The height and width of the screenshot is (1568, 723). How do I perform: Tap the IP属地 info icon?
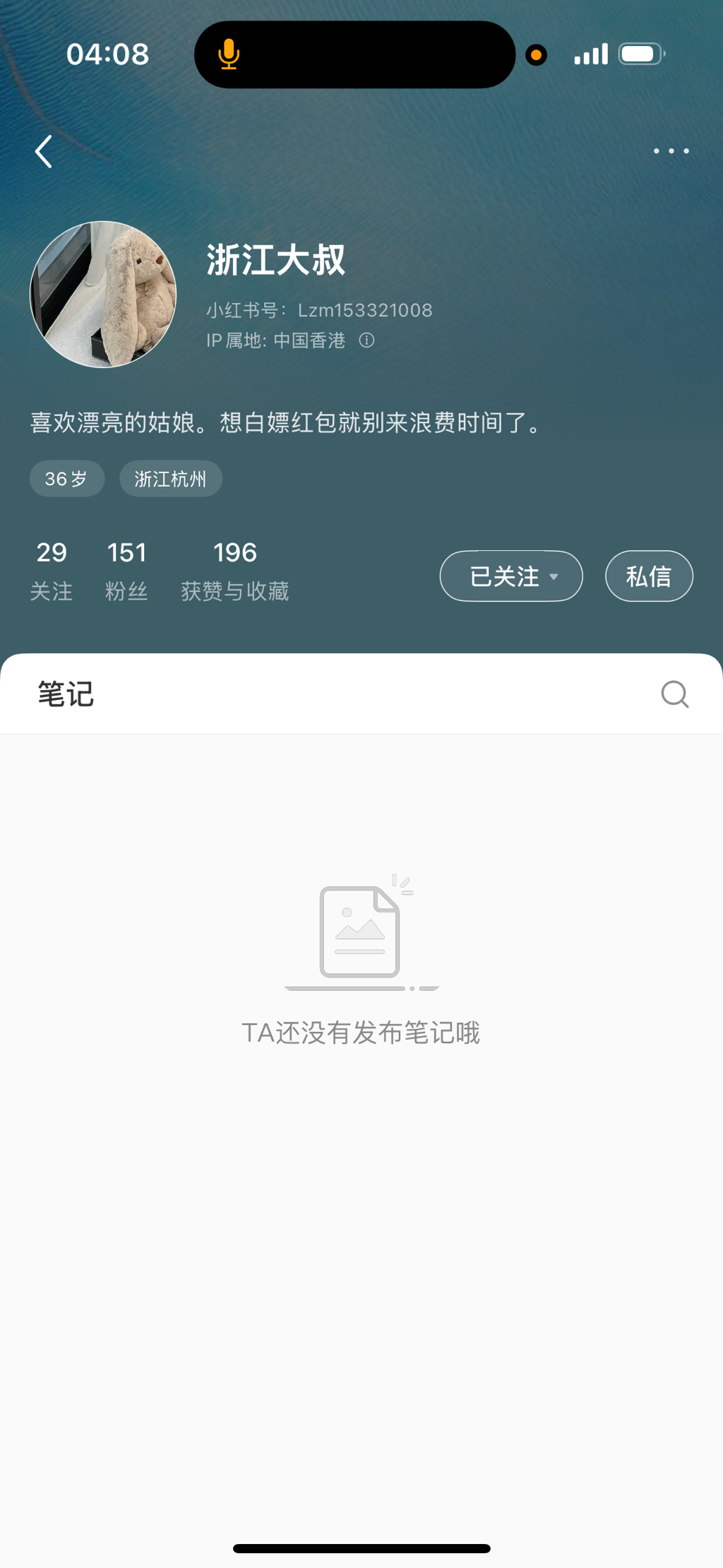coord(366,340)
